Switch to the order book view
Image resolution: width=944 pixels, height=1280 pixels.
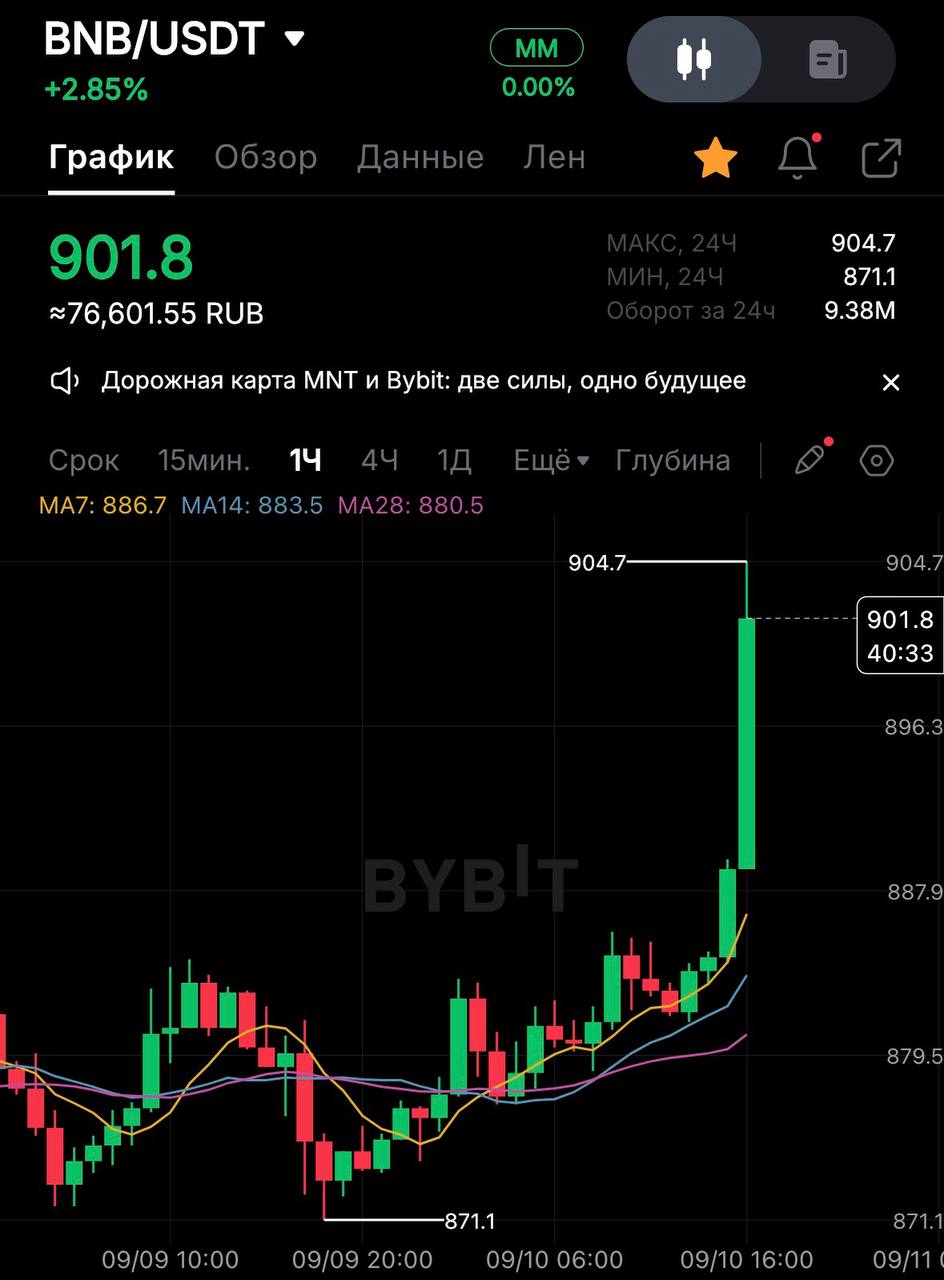(828, 59)
